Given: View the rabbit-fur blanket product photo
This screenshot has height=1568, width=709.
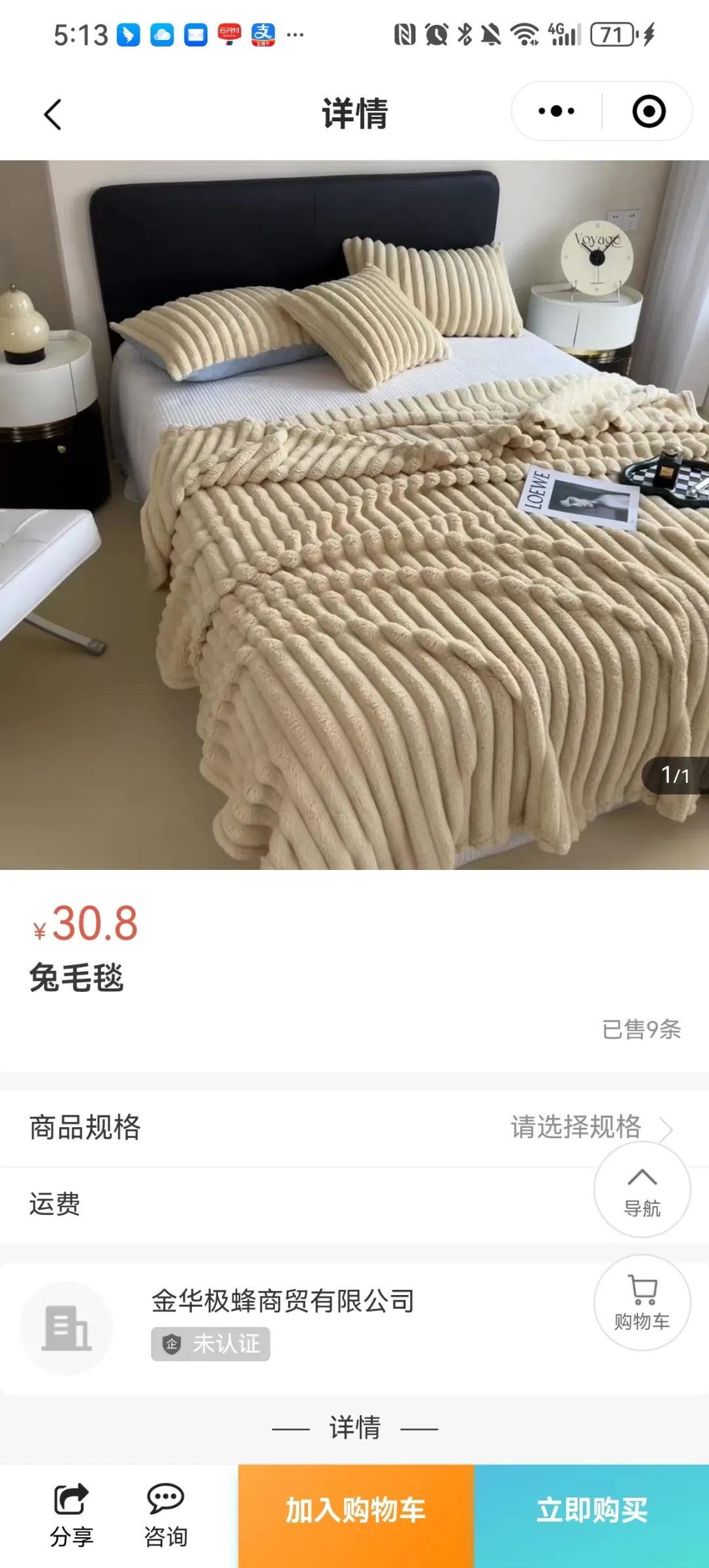Looking at the screenshot, I should coord(354,515).
